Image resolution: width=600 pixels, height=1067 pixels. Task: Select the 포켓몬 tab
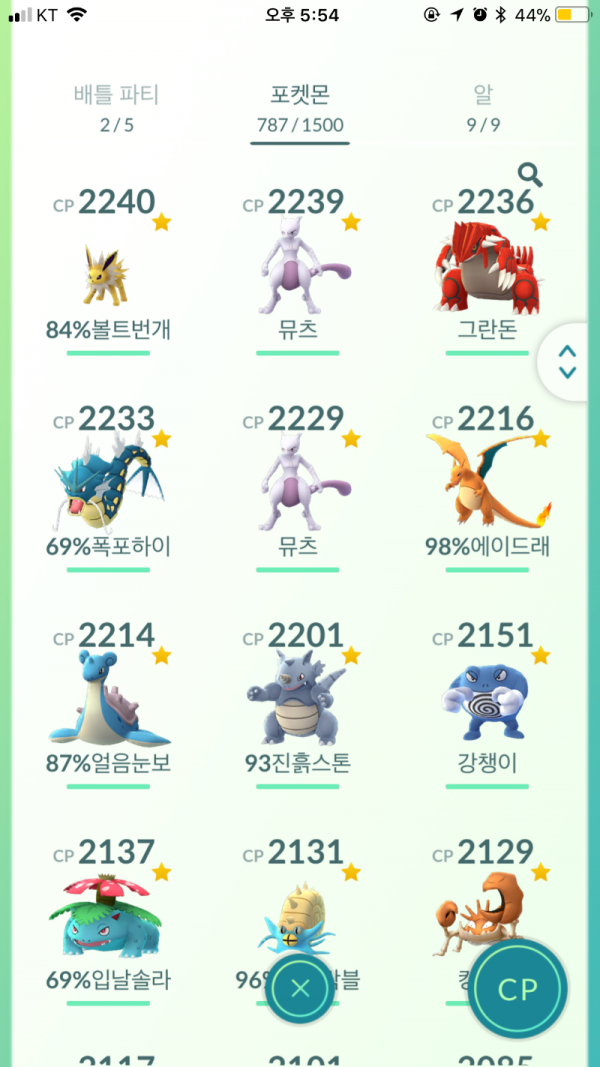300,108
